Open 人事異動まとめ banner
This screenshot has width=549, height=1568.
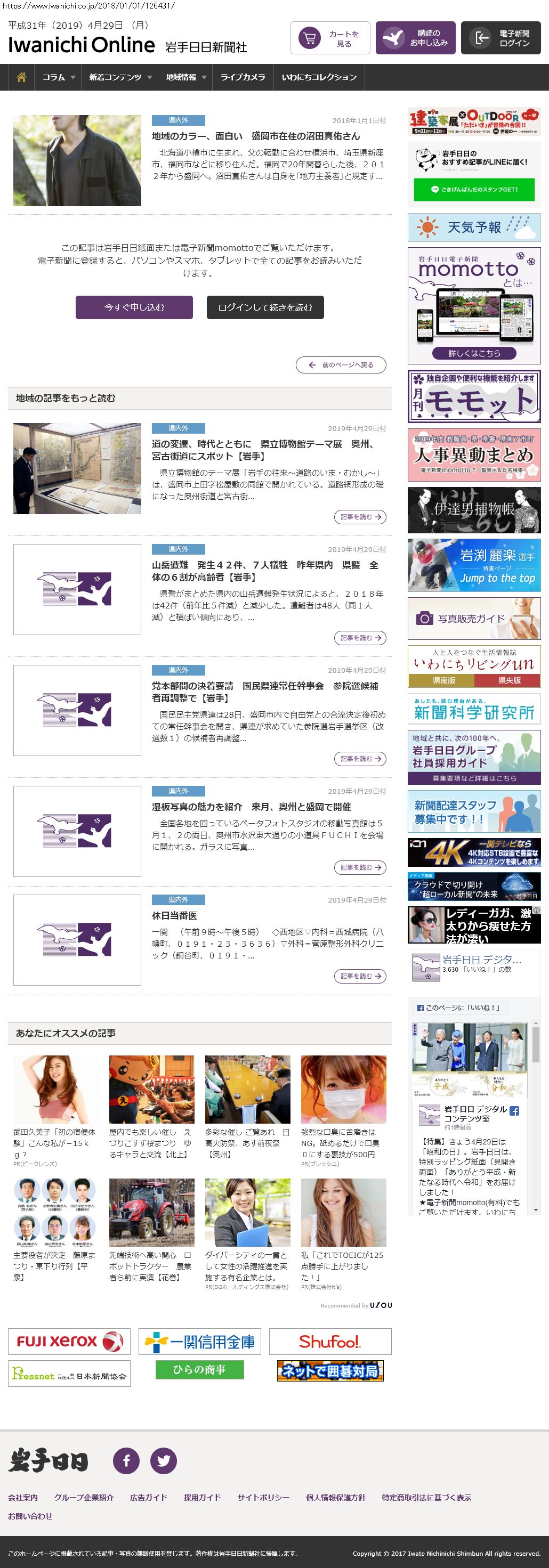pyautogui.click(x=474, y=454)
